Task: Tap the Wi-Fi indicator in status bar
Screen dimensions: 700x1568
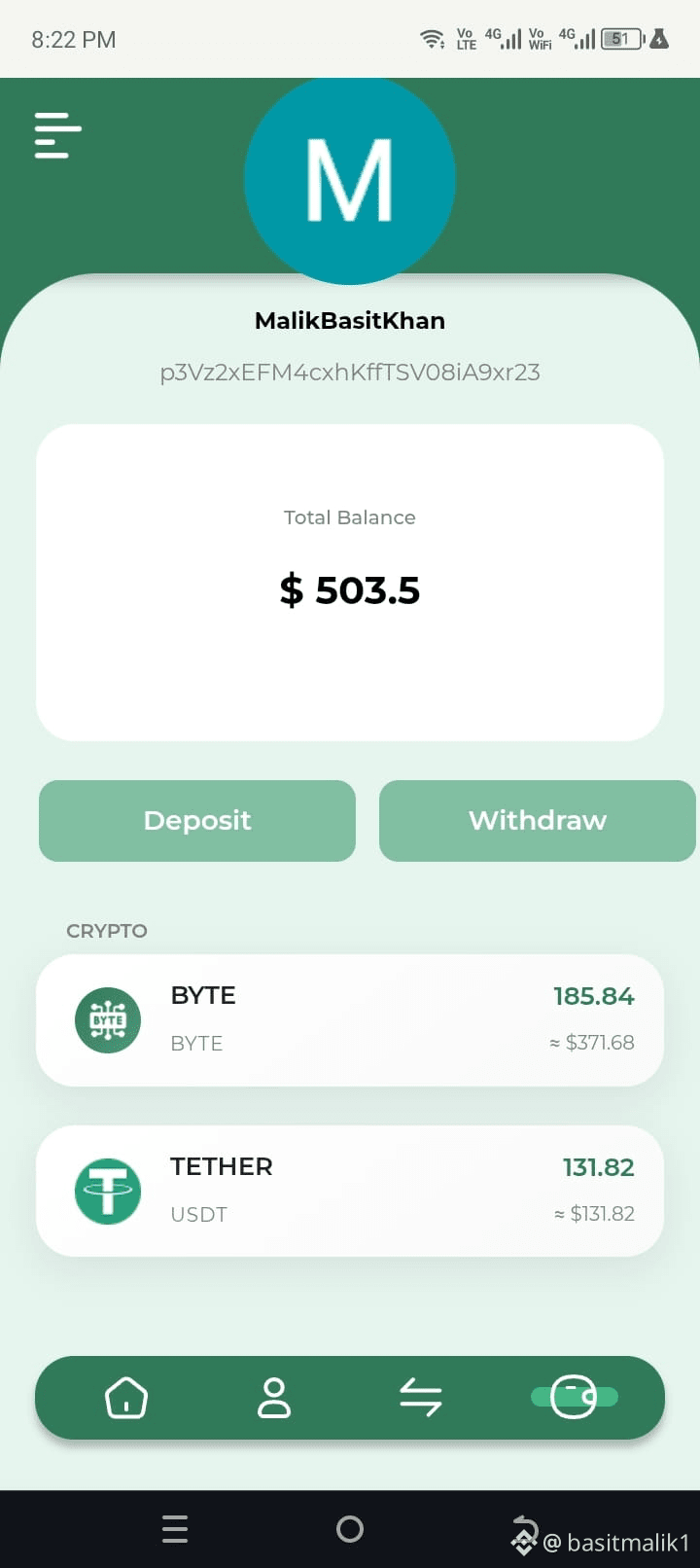Action: point(431,38)
